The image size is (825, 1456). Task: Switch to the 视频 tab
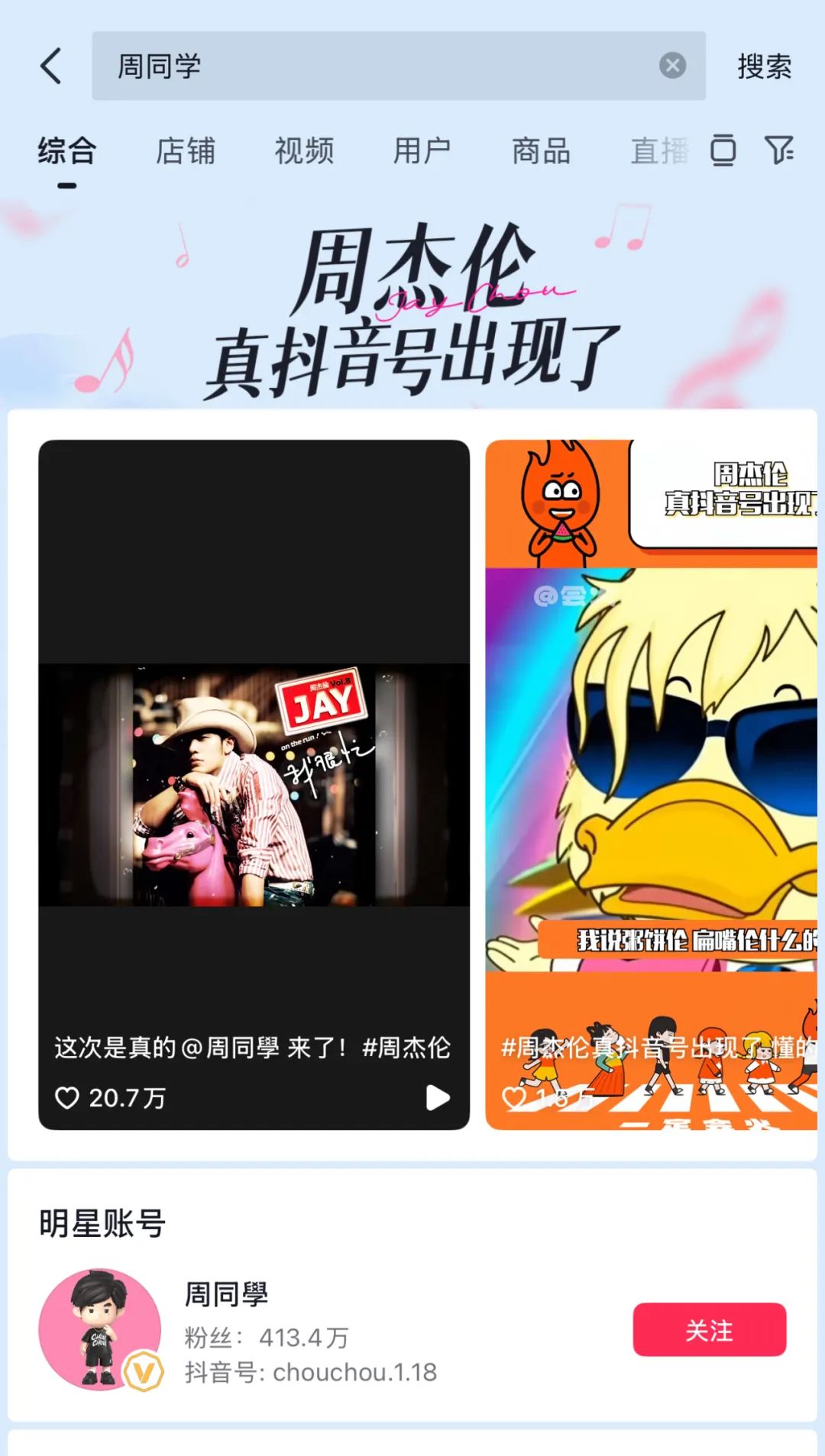pyautogui.click(x=304, y=151)
